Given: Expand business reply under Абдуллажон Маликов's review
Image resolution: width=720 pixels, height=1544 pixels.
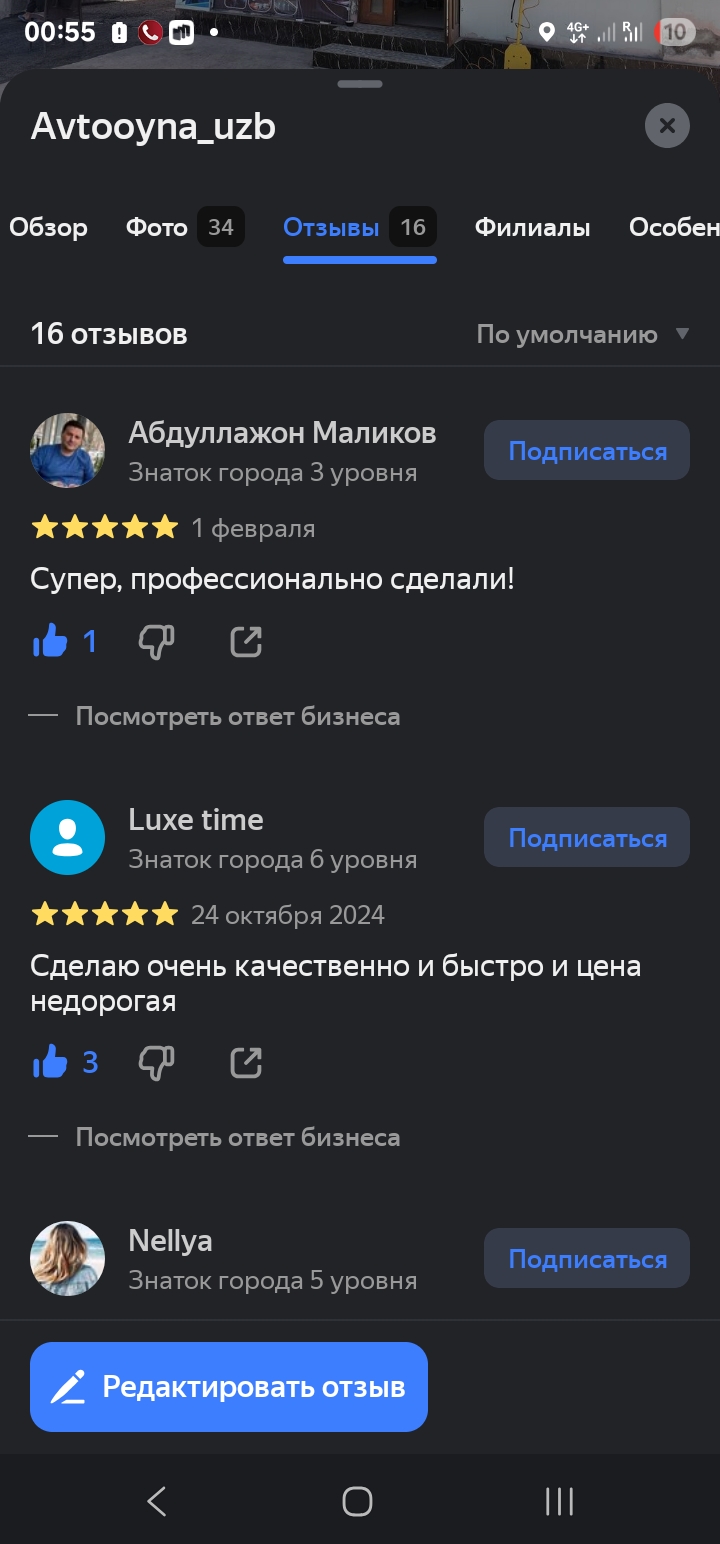Looking at the screenshot, I should (x=238, y=716).
